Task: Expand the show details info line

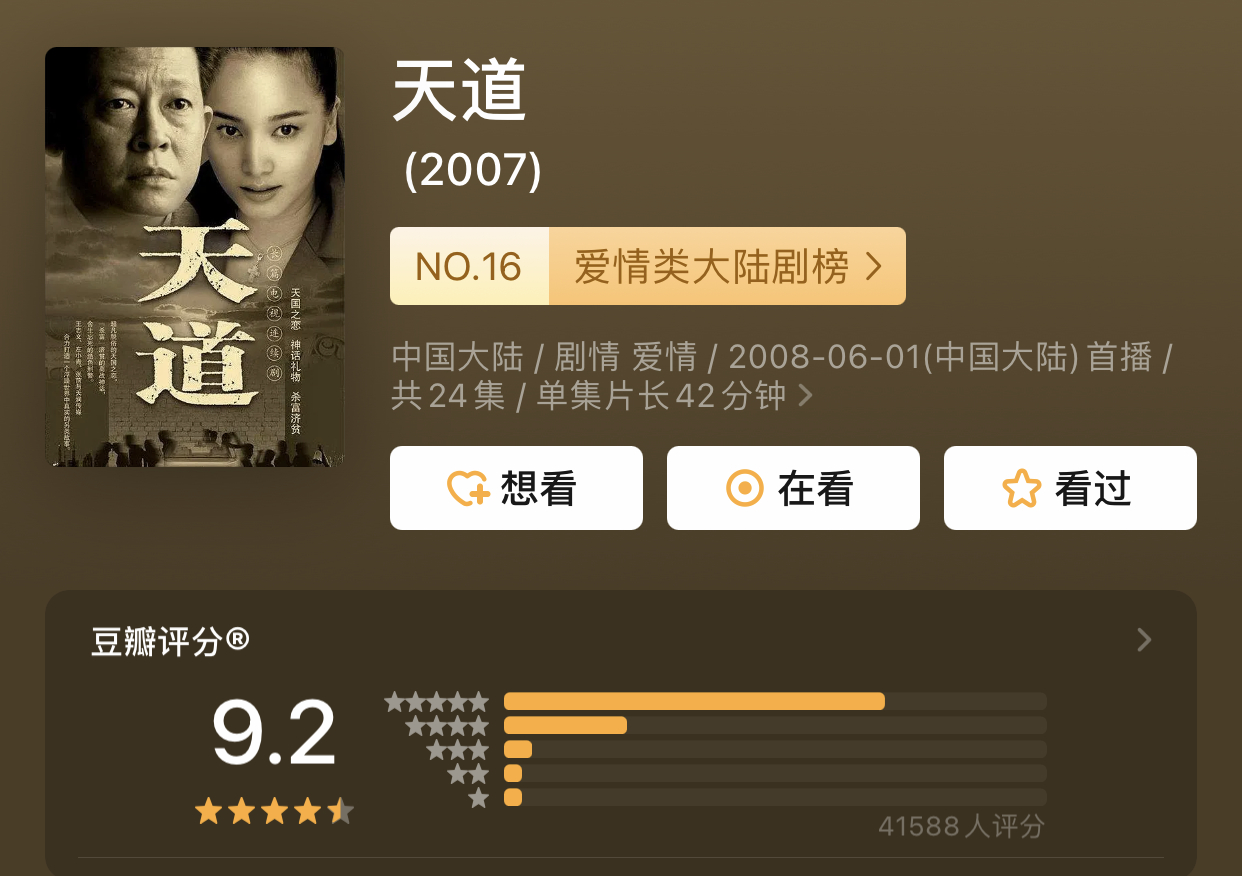Action: click(805, 397)
